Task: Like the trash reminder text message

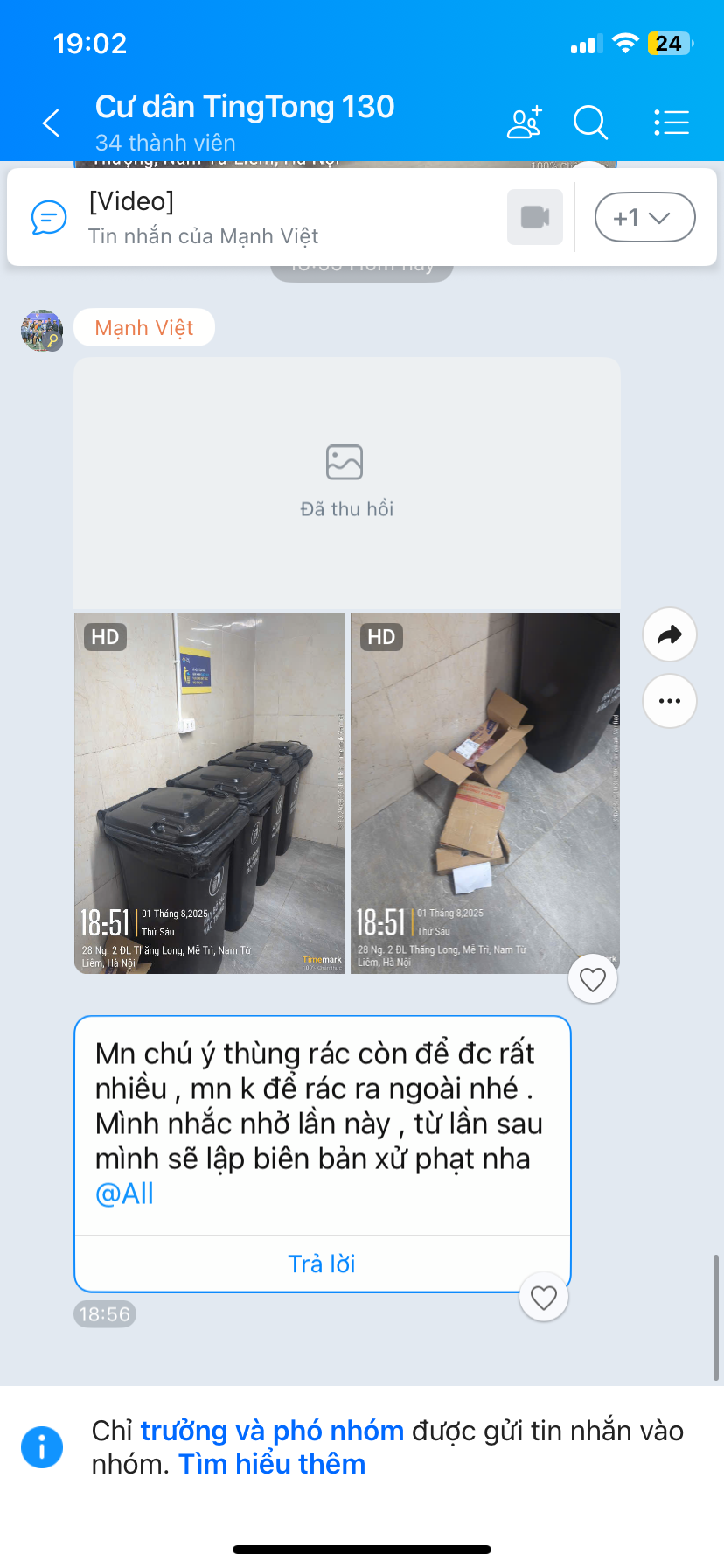Action: coord(544,1298)
